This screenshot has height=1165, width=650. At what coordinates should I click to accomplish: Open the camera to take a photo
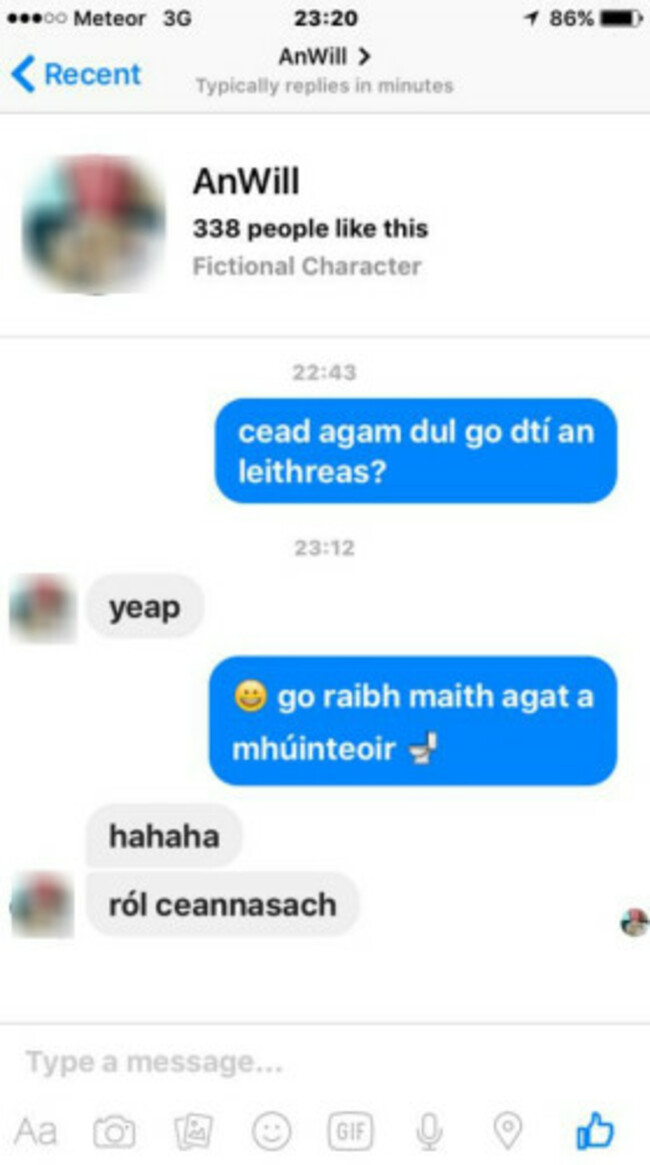coord(114,1132)
